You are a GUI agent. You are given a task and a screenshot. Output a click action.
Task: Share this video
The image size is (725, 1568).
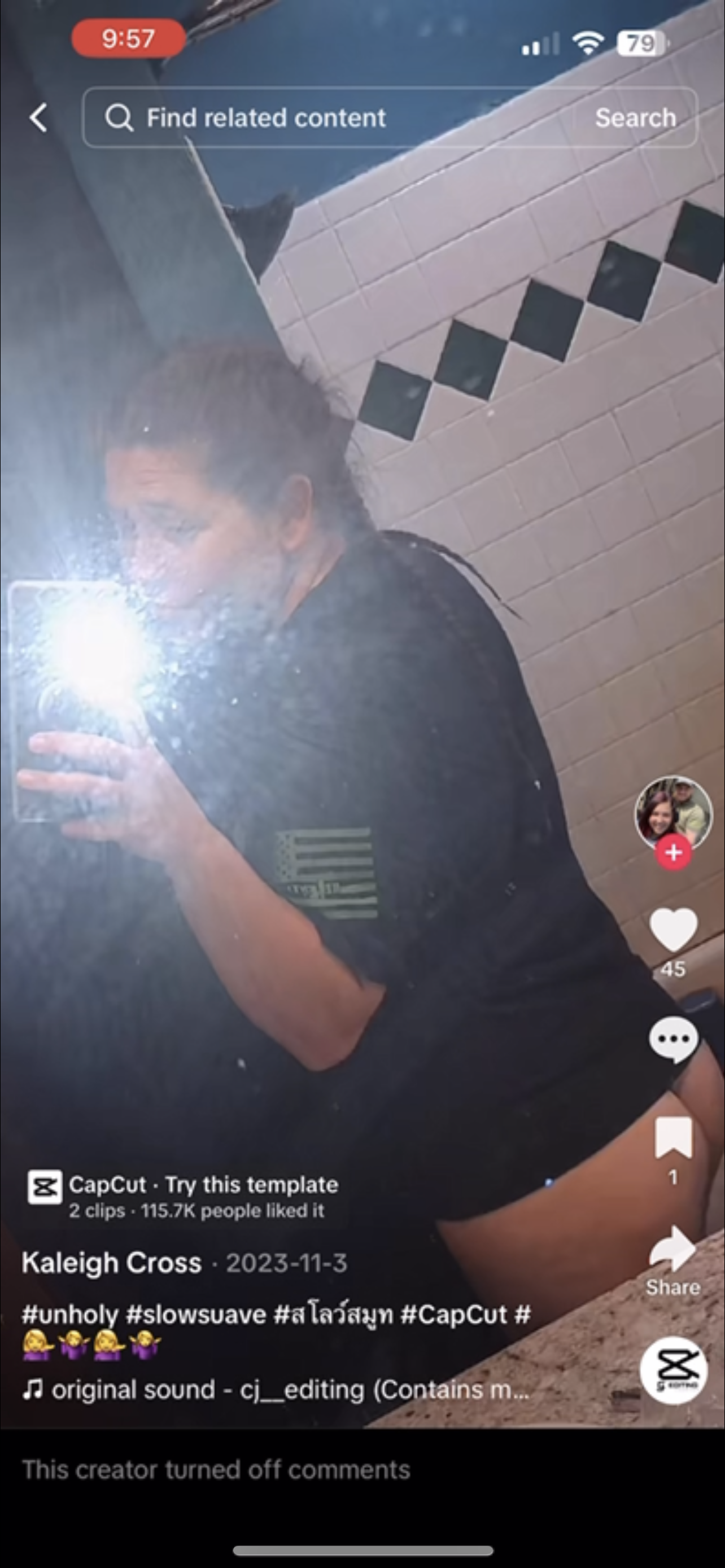pyautogui.click(x=672, y=1249)
